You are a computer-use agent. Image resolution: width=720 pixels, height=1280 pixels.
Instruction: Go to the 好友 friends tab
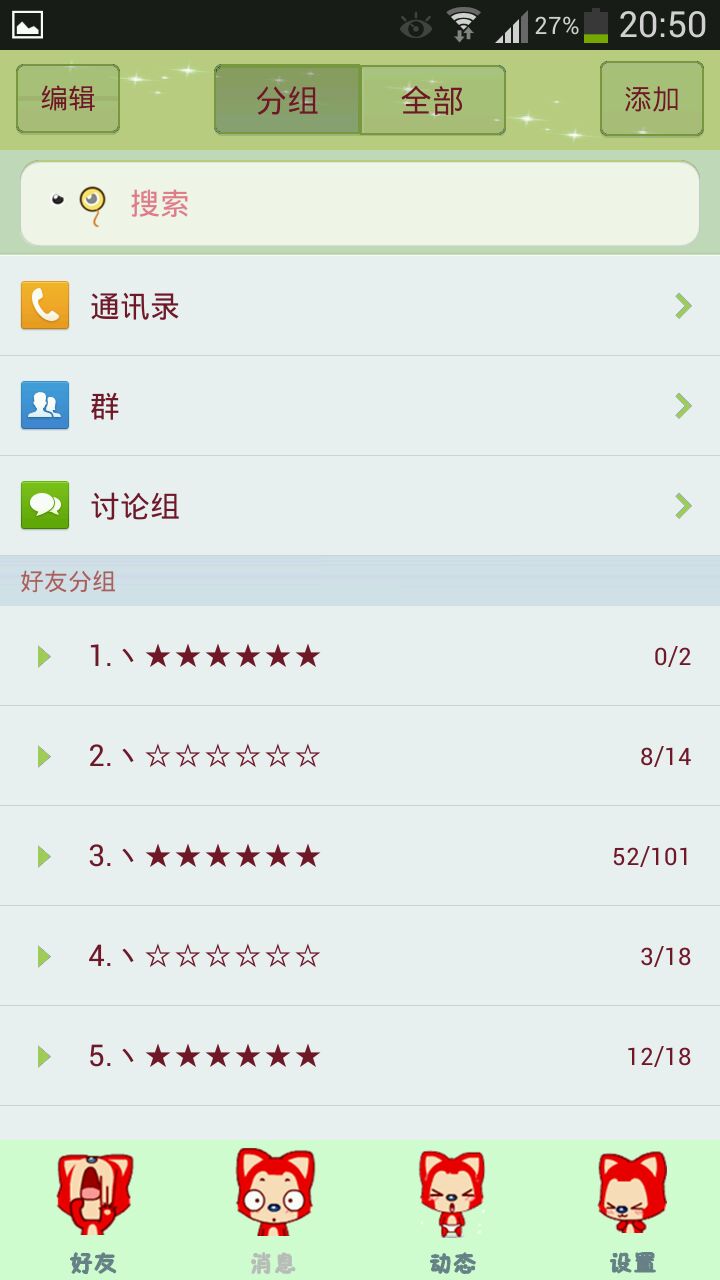click(93, 1211)
